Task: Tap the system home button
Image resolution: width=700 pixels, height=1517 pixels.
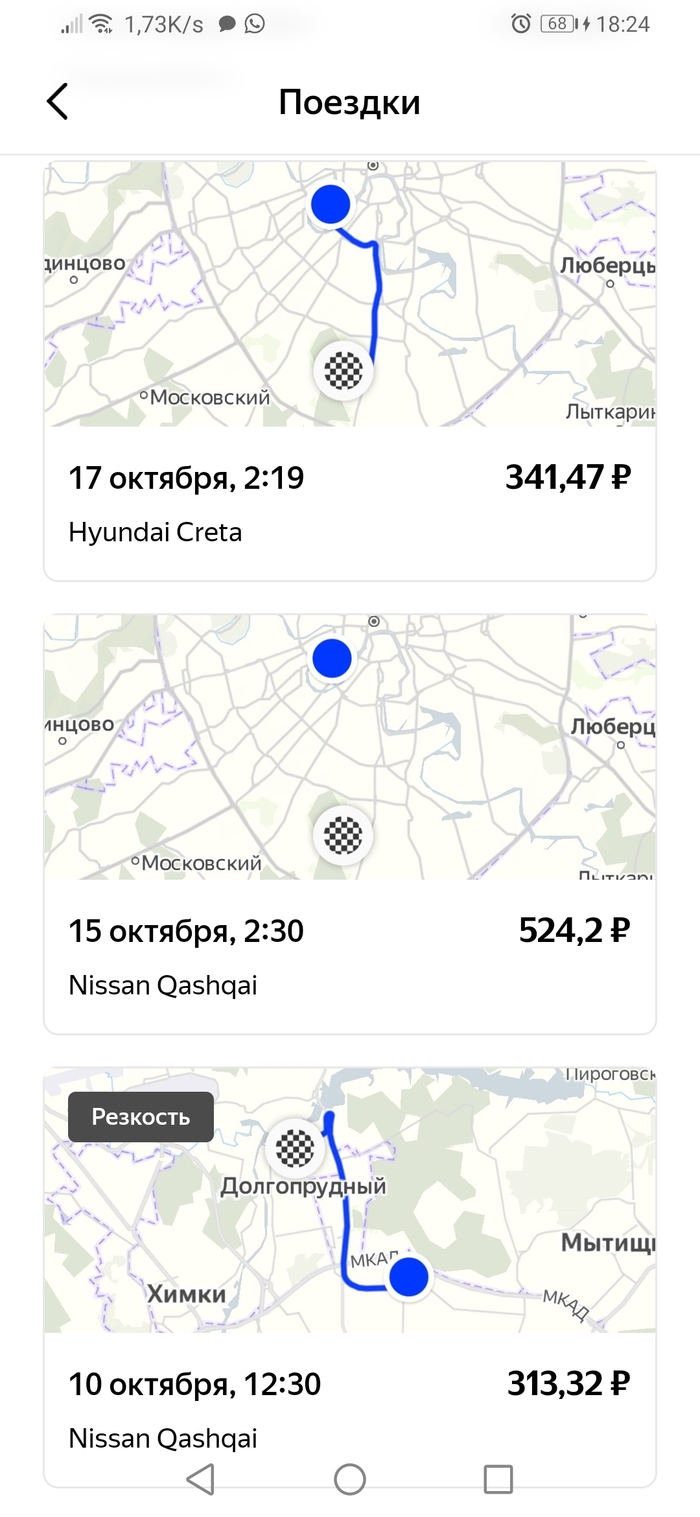Action: pos(349,1479)
